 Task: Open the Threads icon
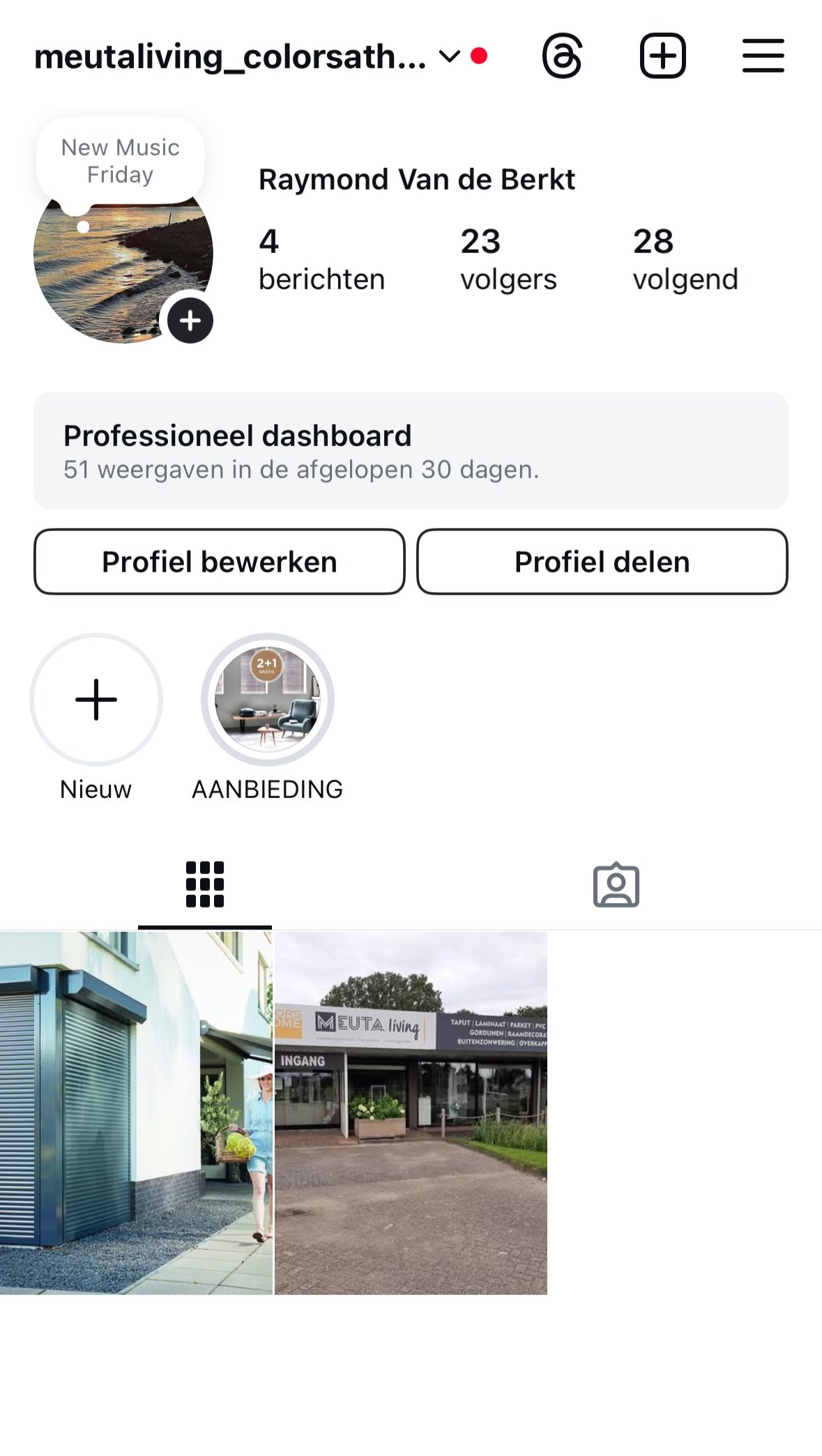(562, 56)
